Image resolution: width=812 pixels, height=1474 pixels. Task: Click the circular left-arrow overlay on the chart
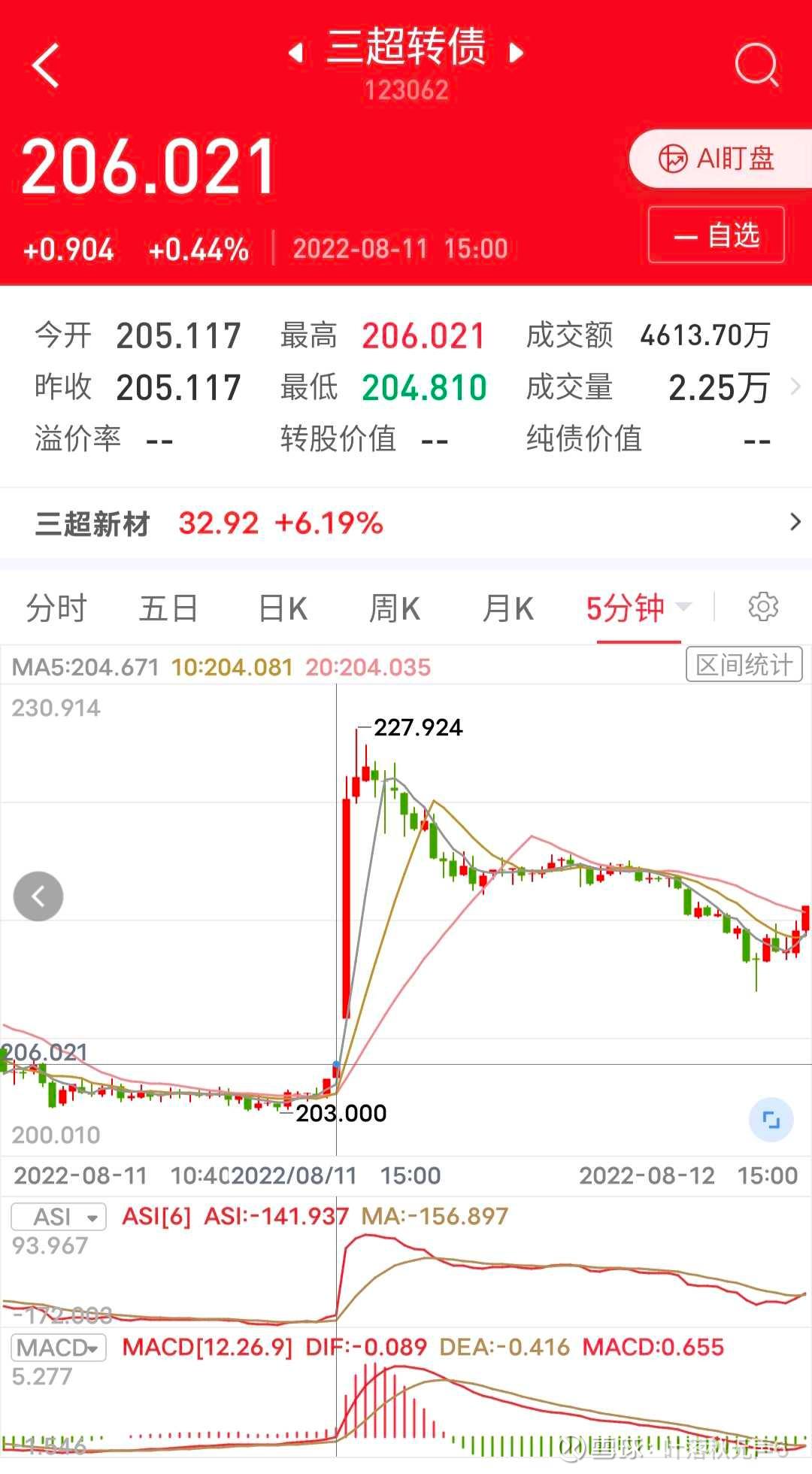pos(38,895)
